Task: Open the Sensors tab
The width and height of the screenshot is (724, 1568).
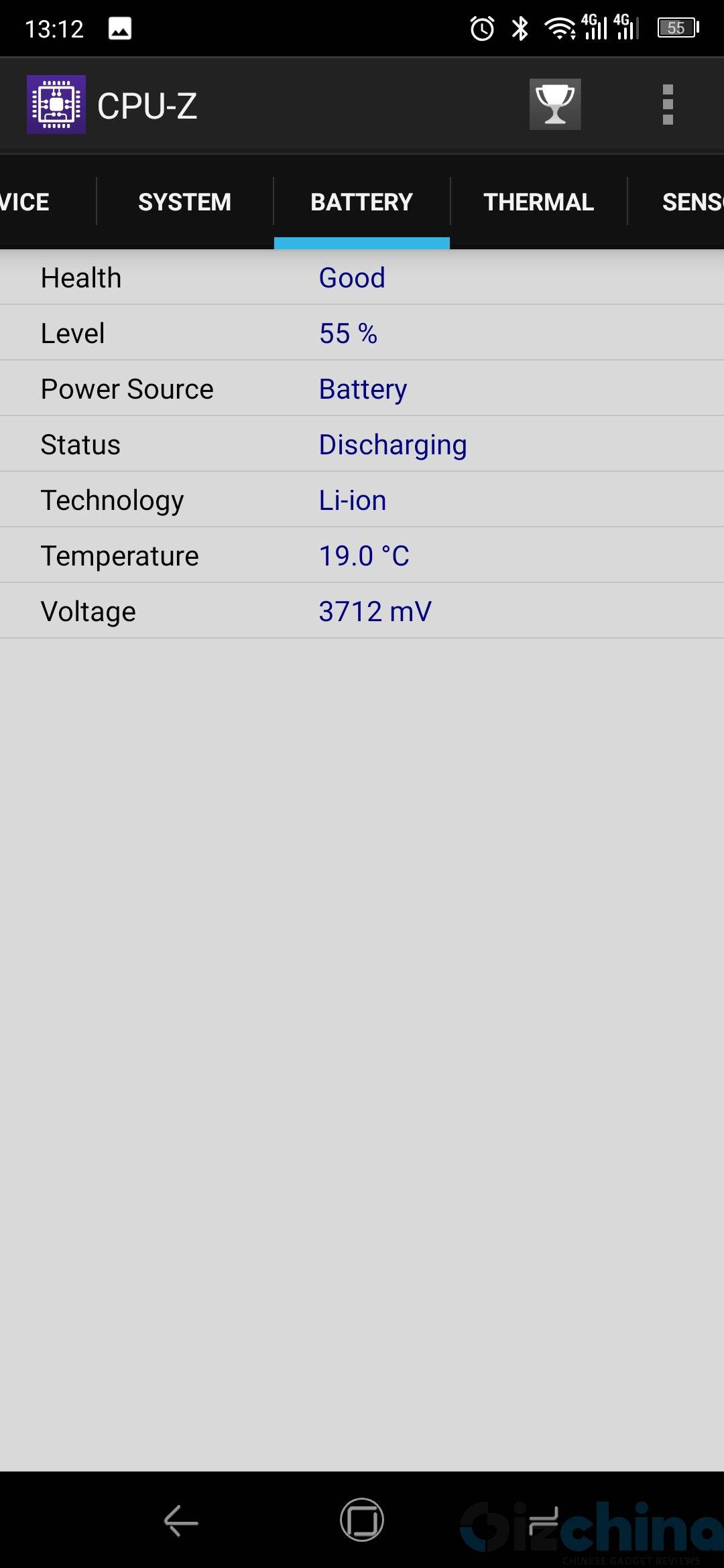Action: pyautogui.click(x=677, y=202)
